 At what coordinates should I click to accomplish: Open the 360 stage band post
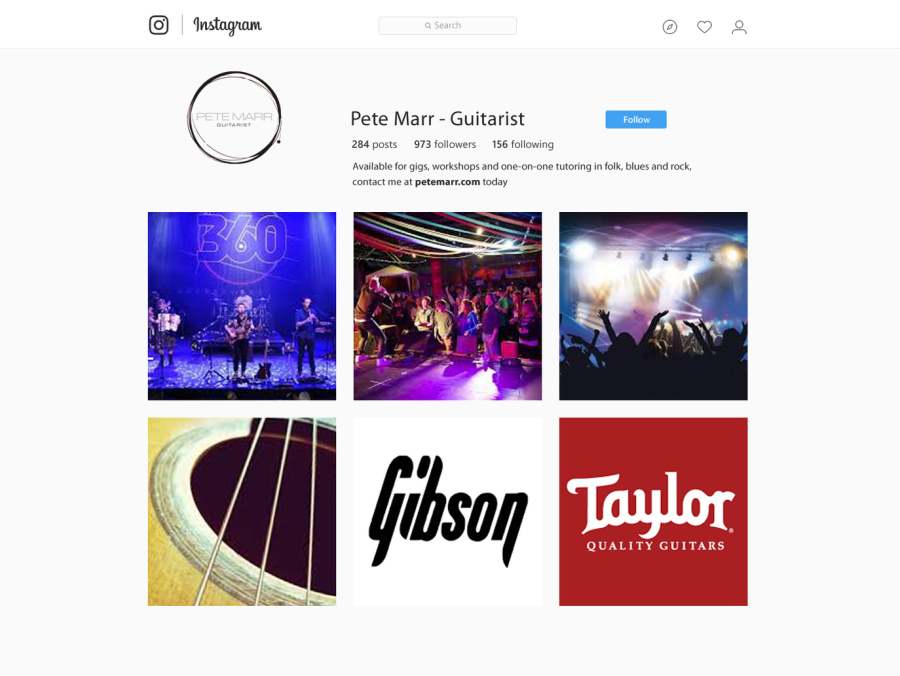click(x=242, y=306)
